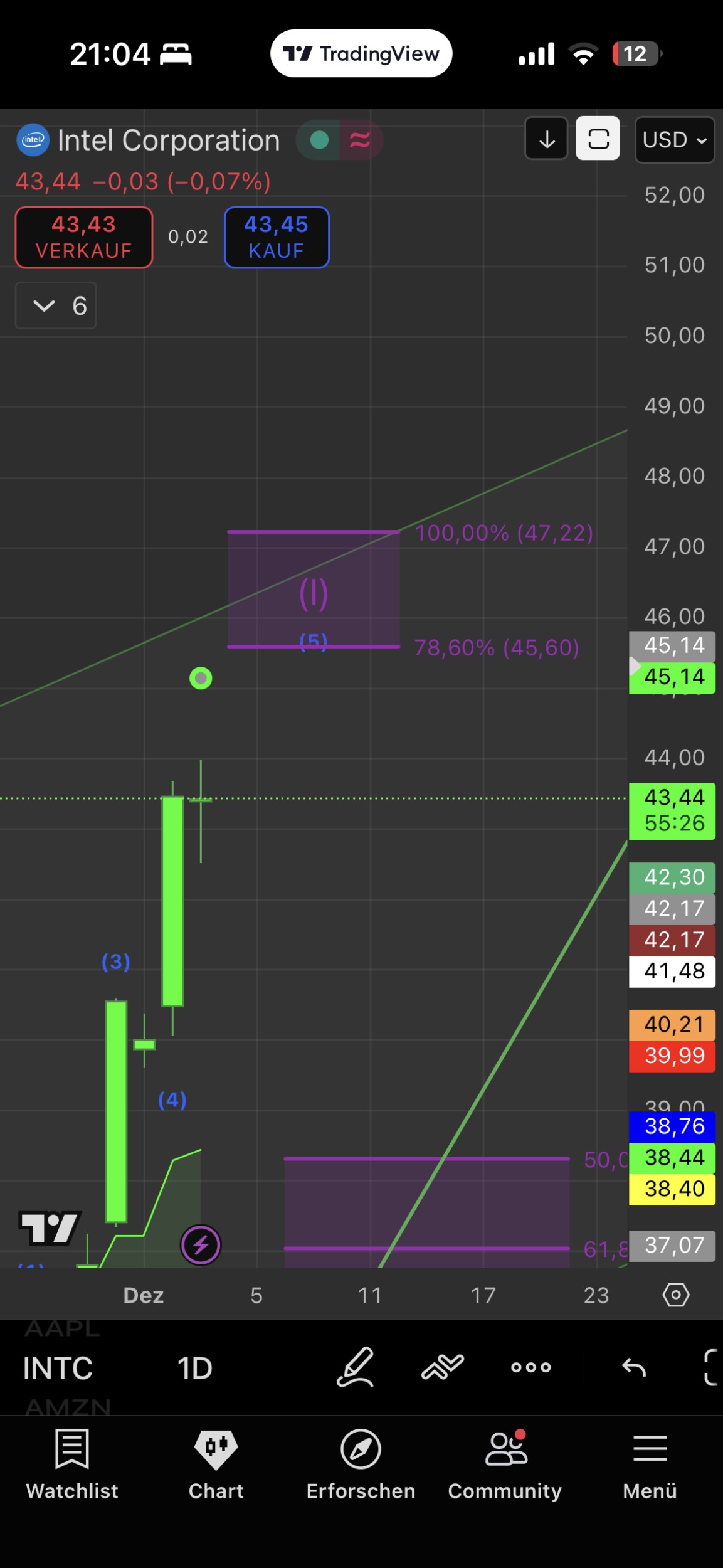The height and width of the screenshot is (1568, 723).
Task: Open the three-dot more options
Action: pos(530,1367)
